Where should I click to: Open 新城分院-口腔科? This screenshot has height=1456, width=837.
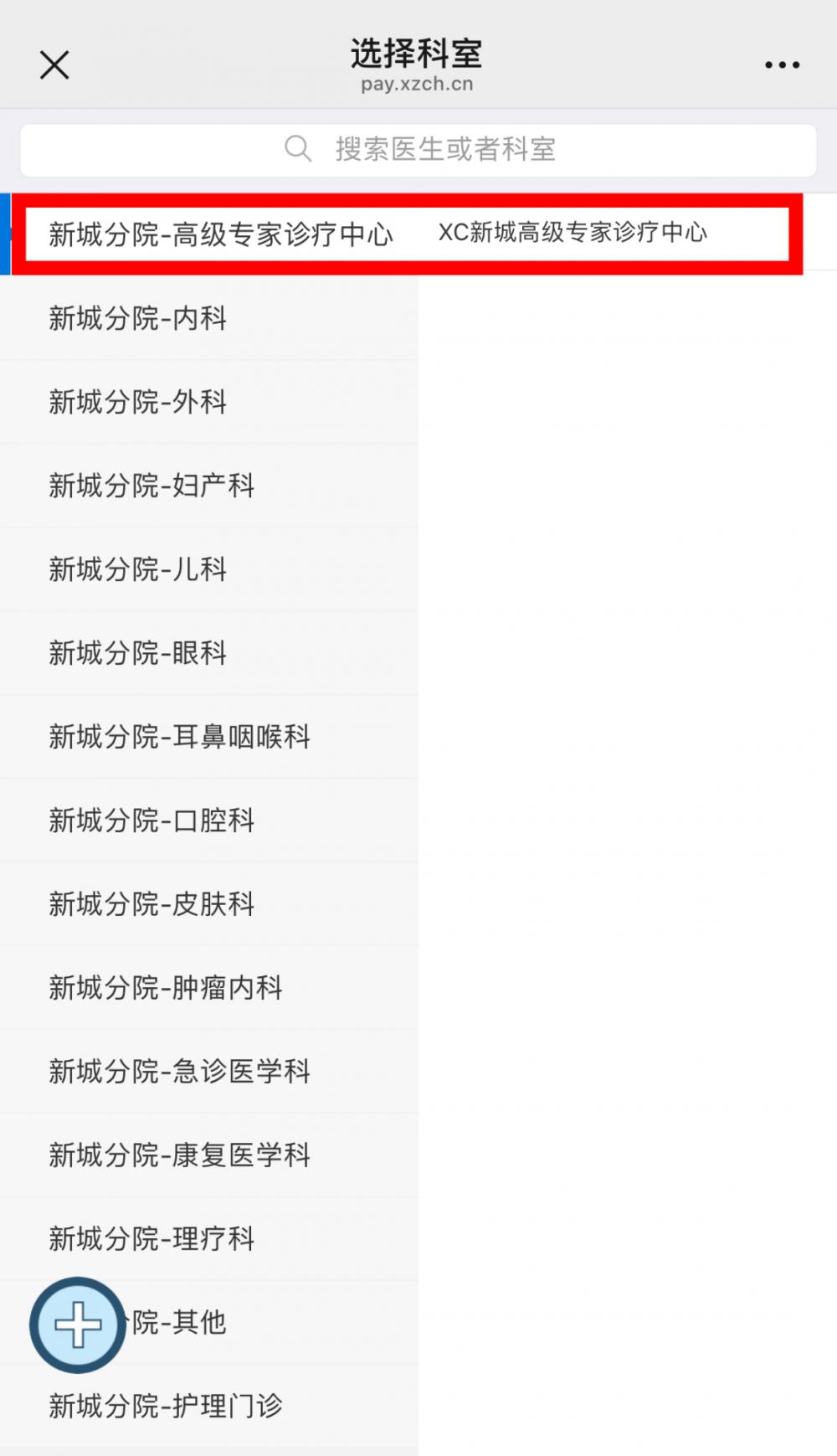[209, 821]
